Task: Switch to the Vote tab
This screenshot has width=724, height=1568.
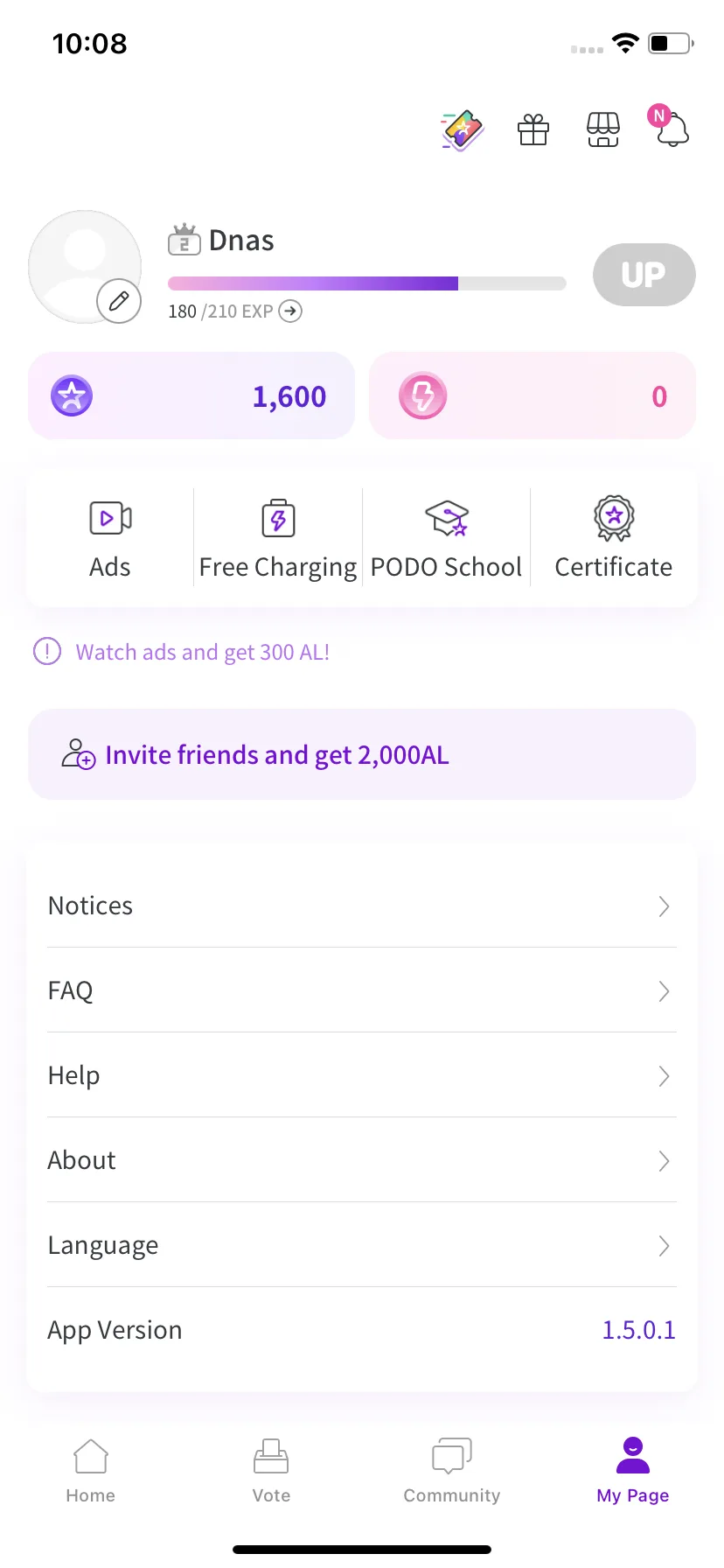Action: [x=271, y=1471]
